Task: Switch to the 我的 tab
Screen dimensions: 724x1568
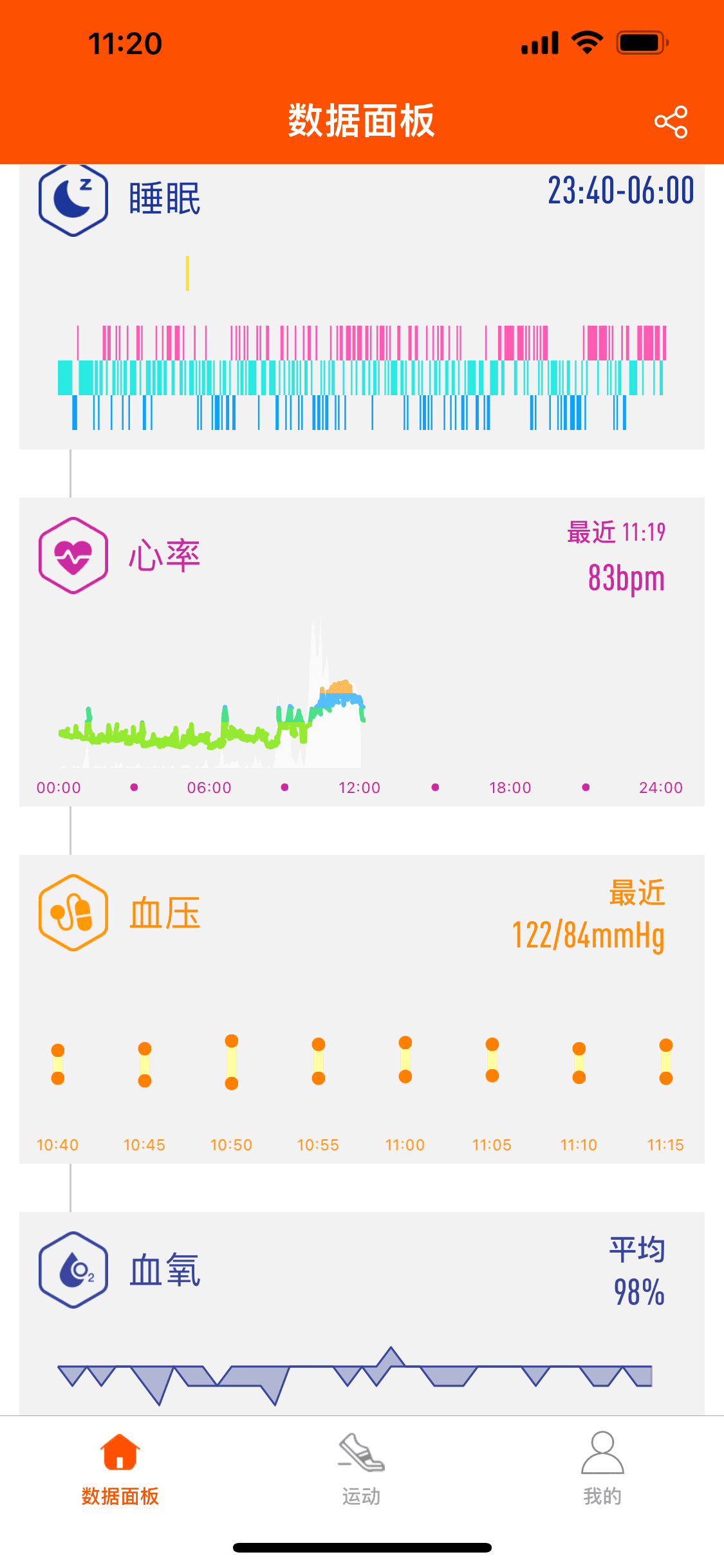Action: [x=602, y=1469]
